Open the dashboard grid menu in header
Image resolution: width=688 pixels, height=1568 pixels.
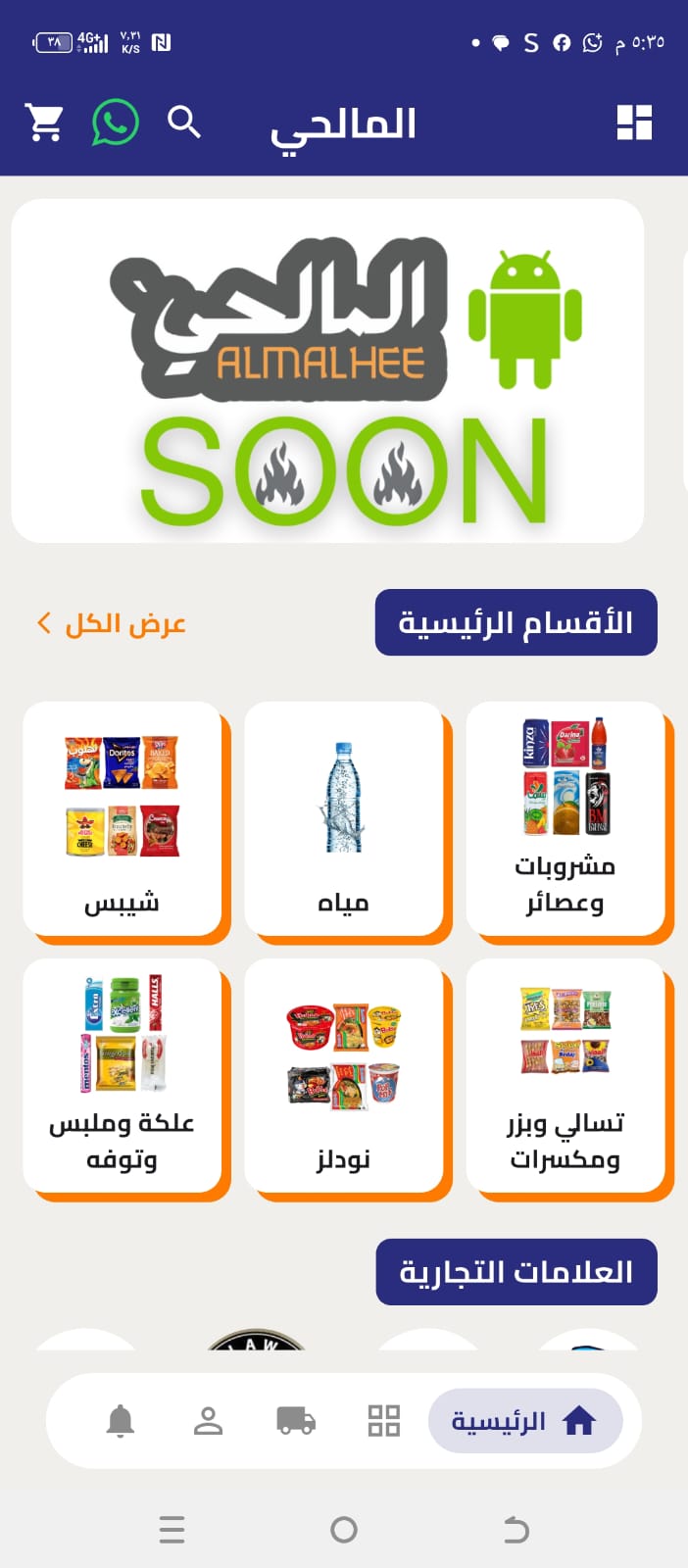pos(634,123)
